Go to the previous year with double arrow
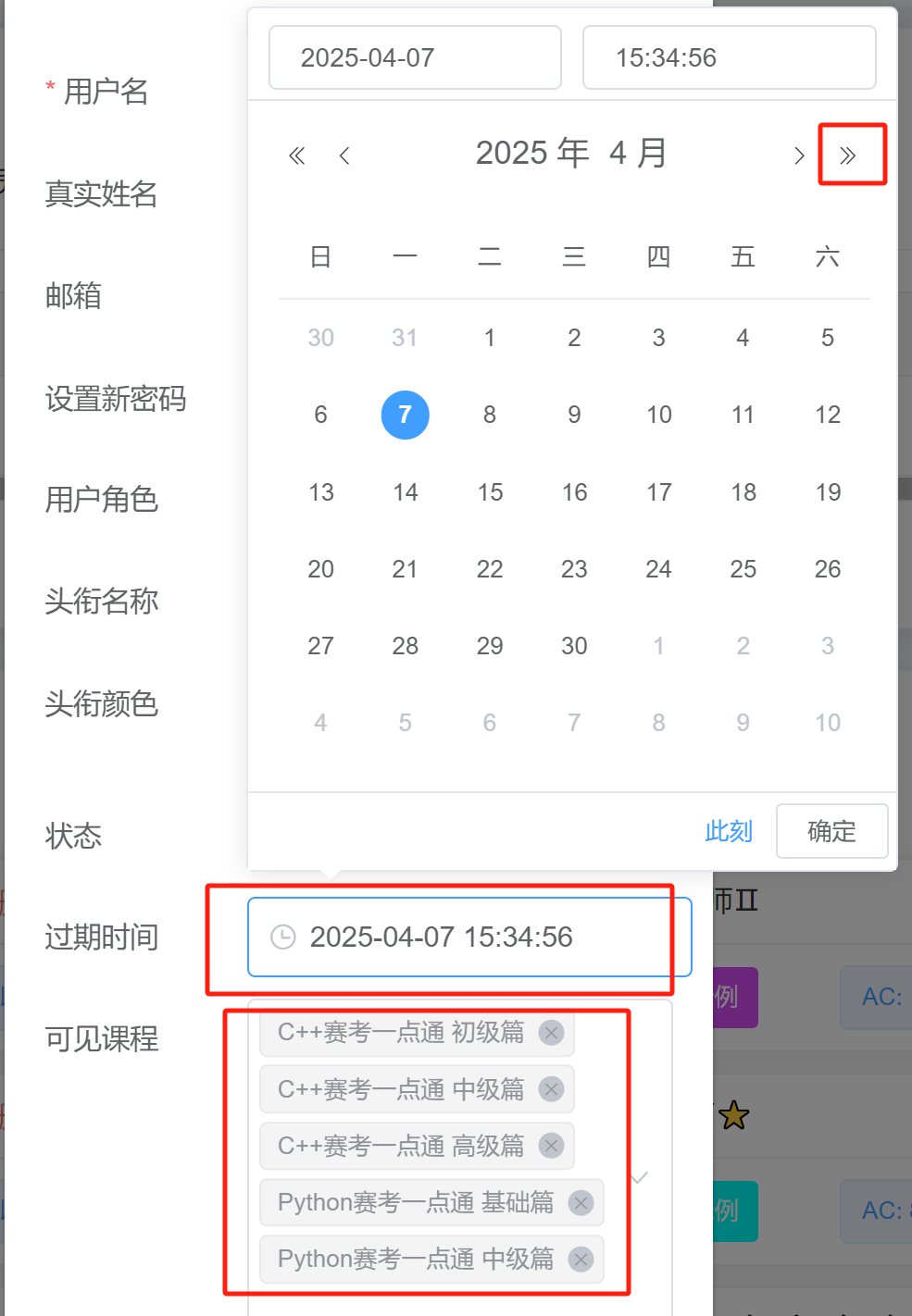The height and width of the screenshot is (1316, 912). 297,155
